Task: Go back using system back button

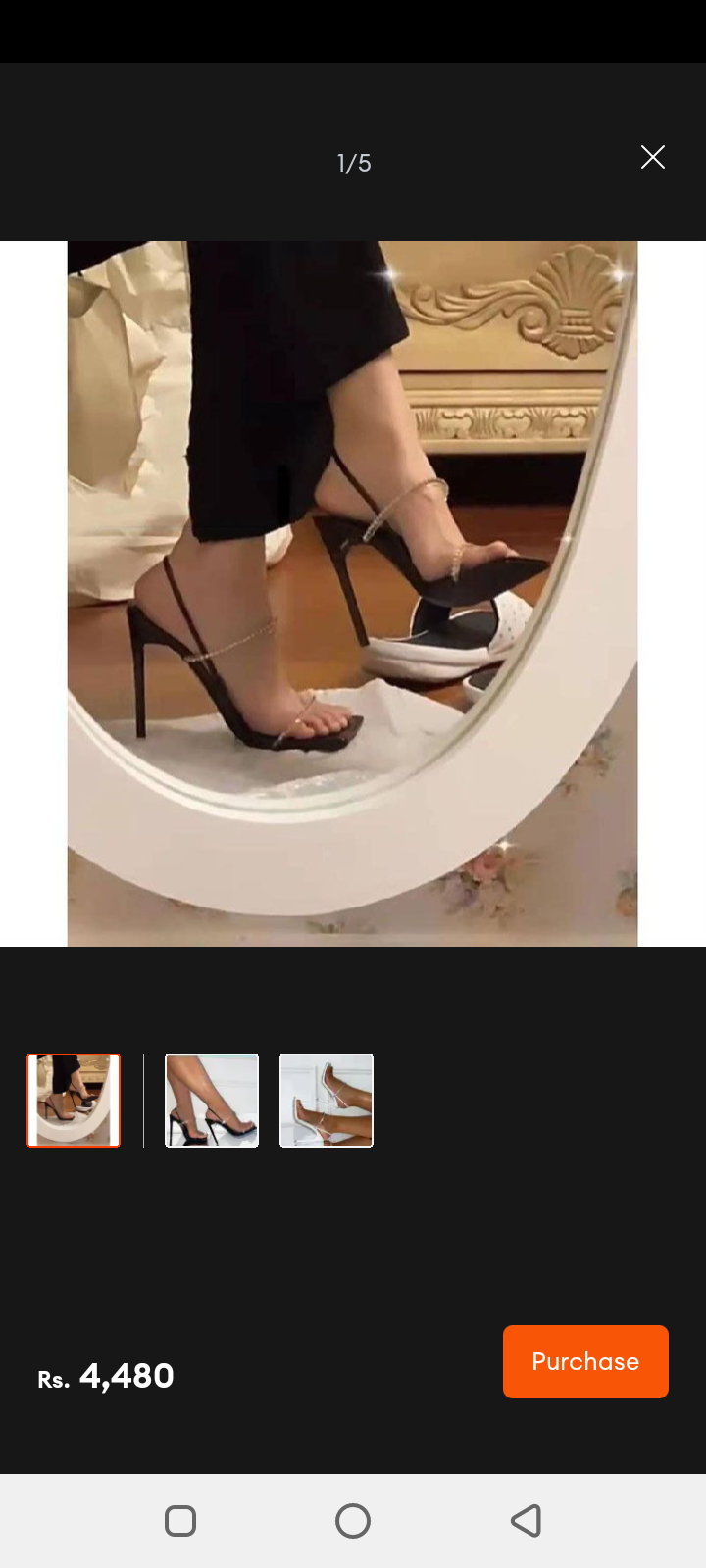Action: 527,1520
